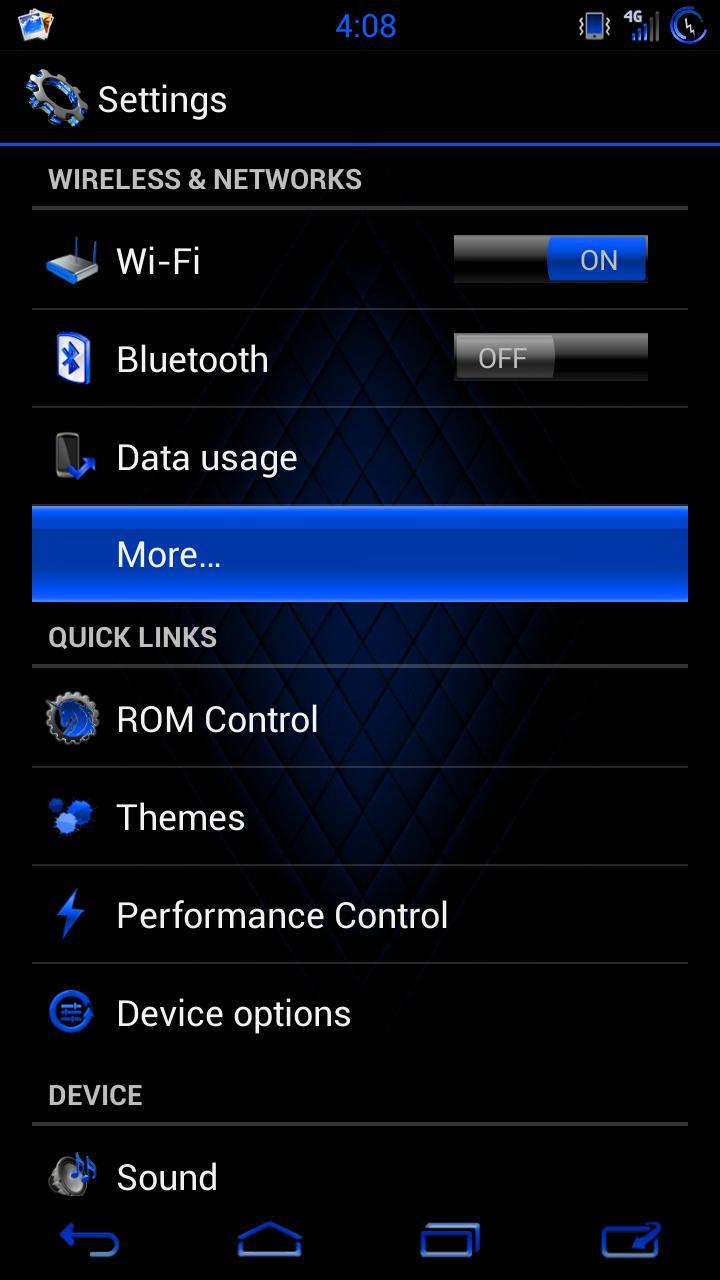Open Device options

(x=300, y=1013)
